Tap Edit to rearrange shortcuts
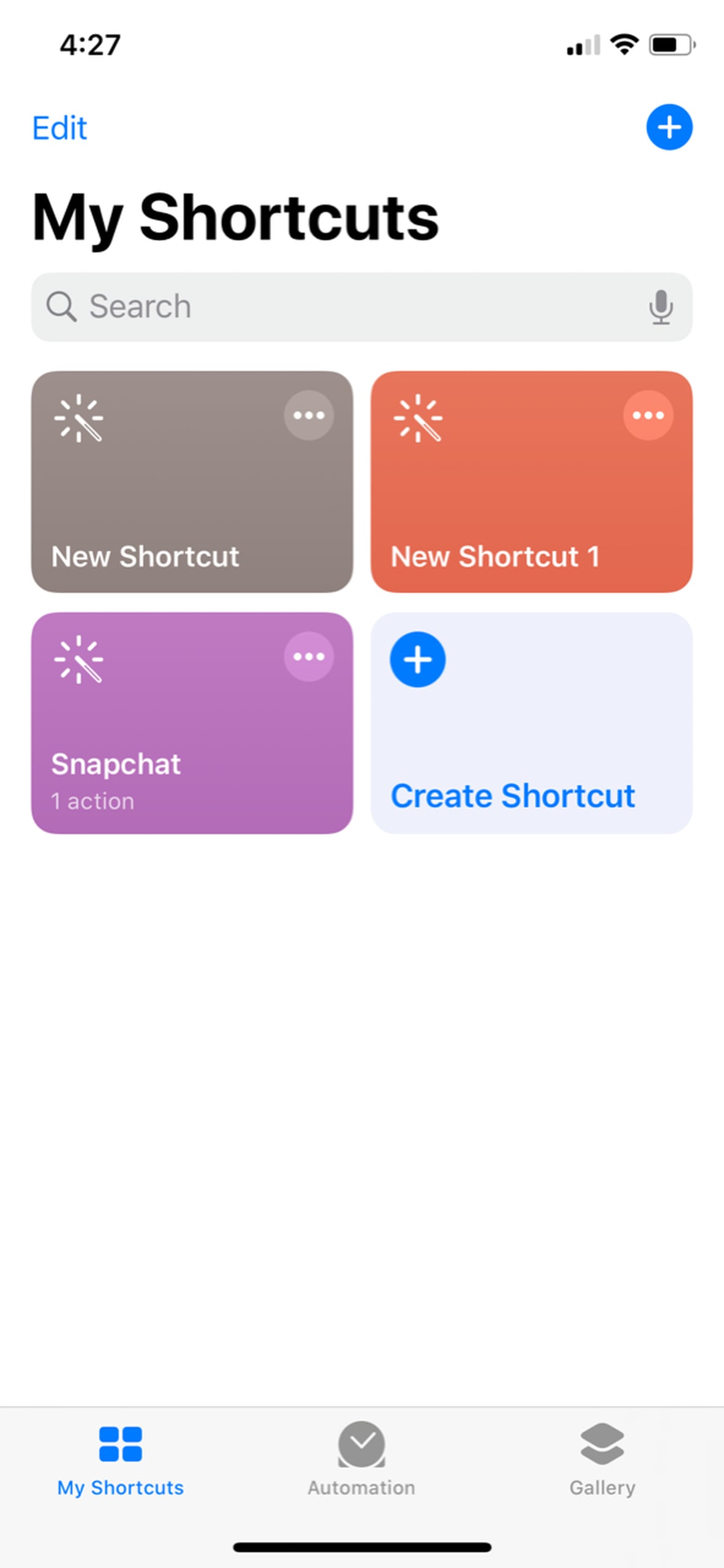 point(59,127)
